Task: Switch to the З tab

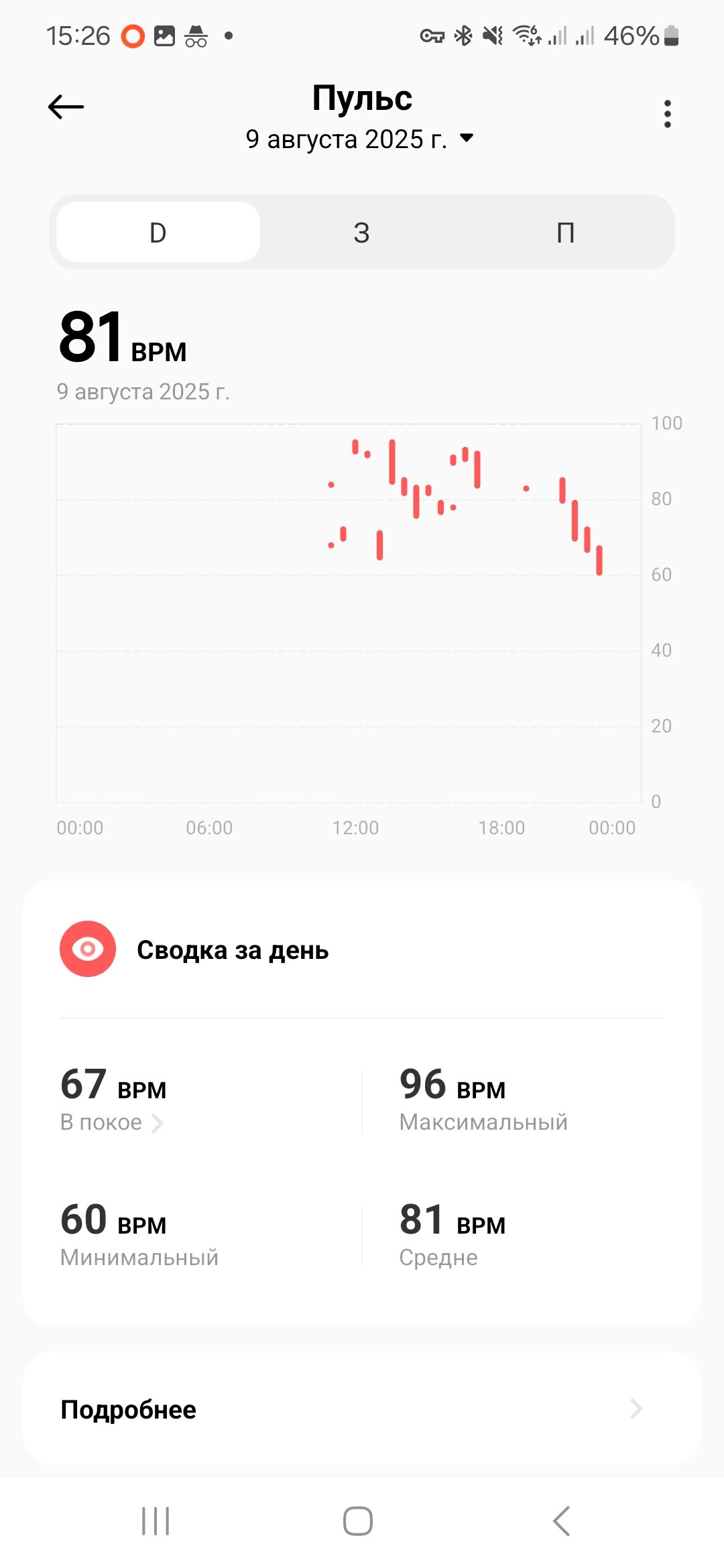Action: point(361,233)
